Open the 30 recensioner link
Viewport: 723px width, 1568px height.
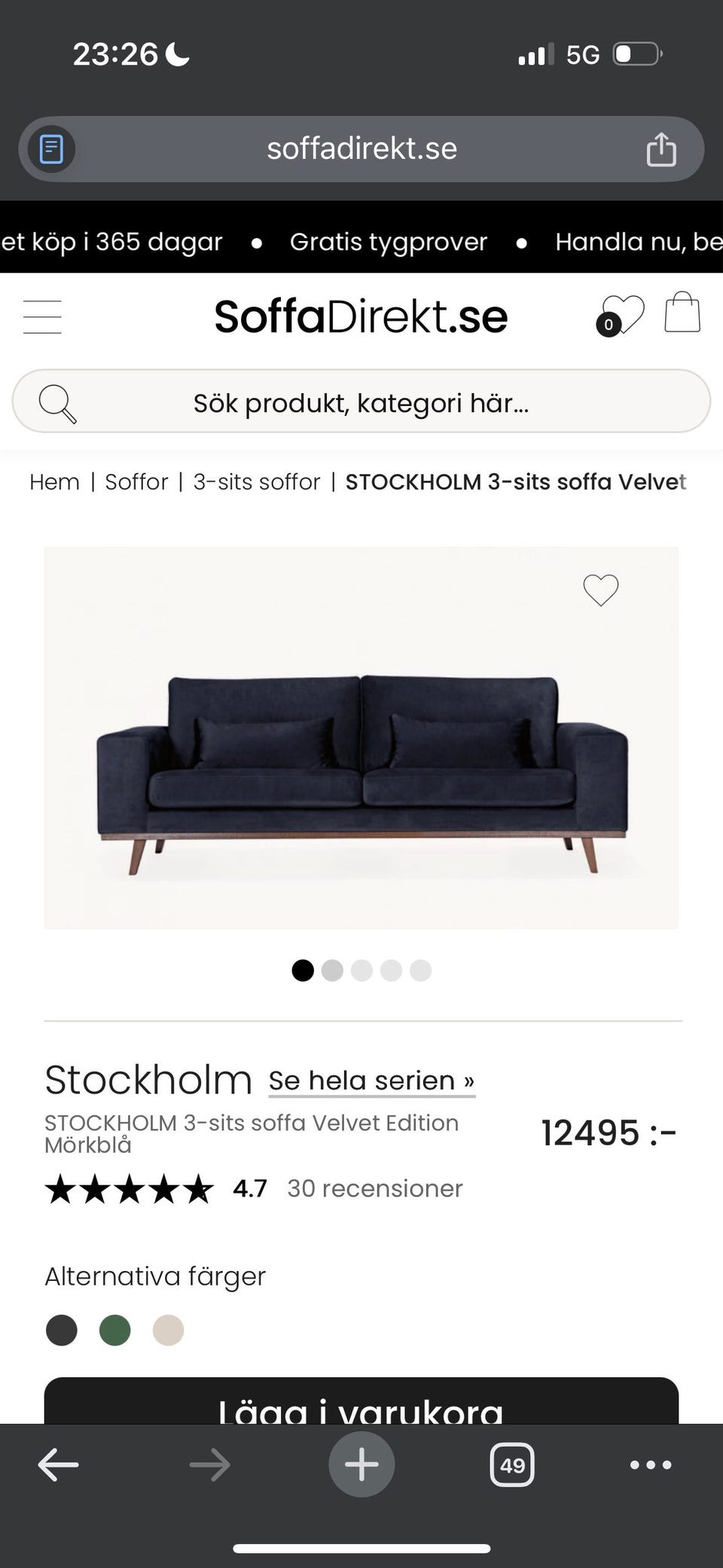(x=374, y=1188)
